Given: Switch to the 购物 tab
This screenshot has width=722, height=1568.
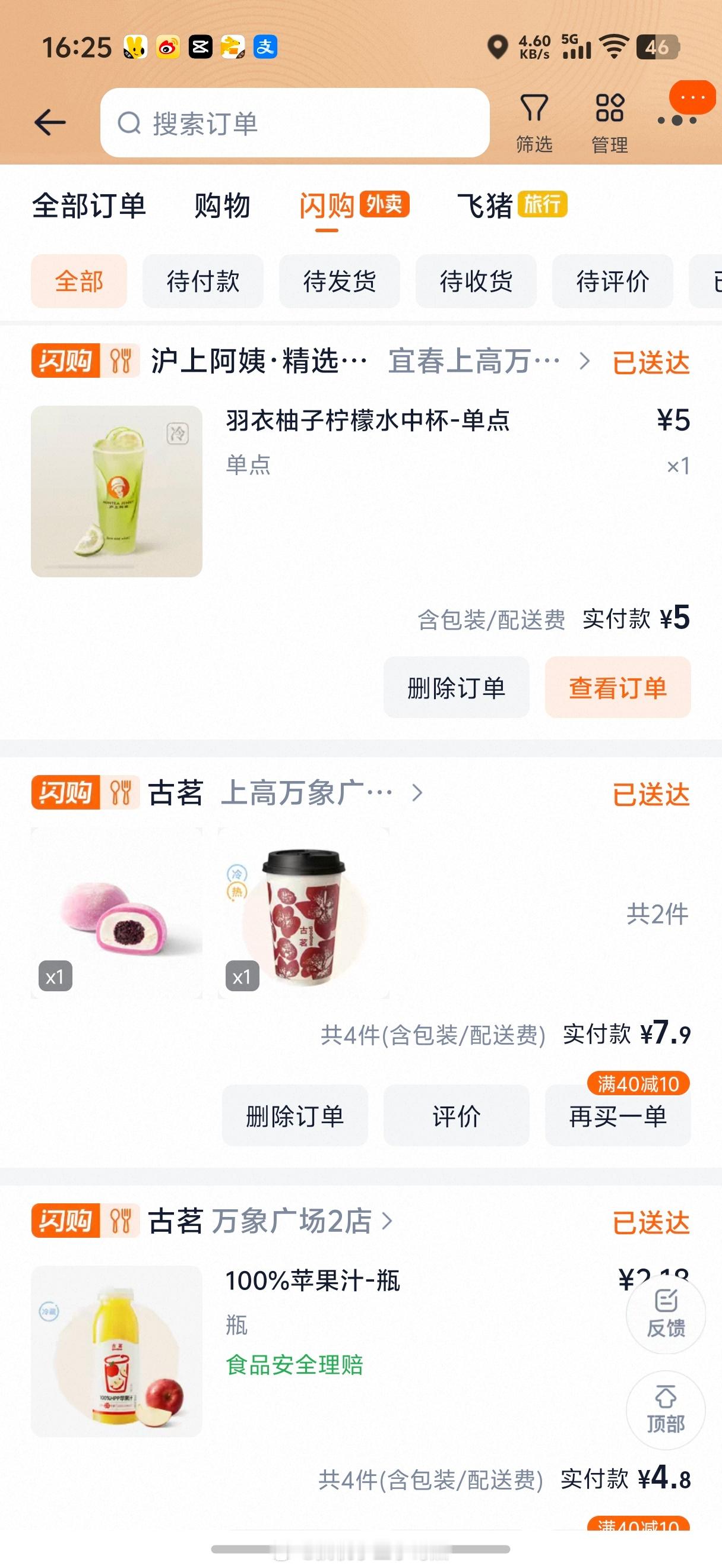Looking at the screenshot, I should 222,206.
